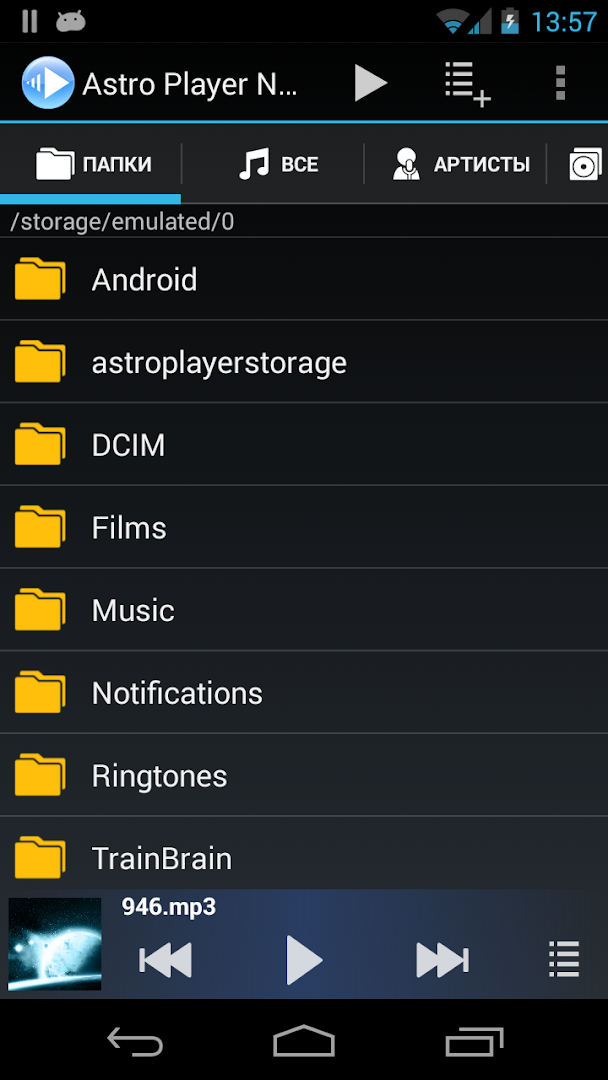Open the overflow menu
This screenshot has height=1080, width=608.
560,83
